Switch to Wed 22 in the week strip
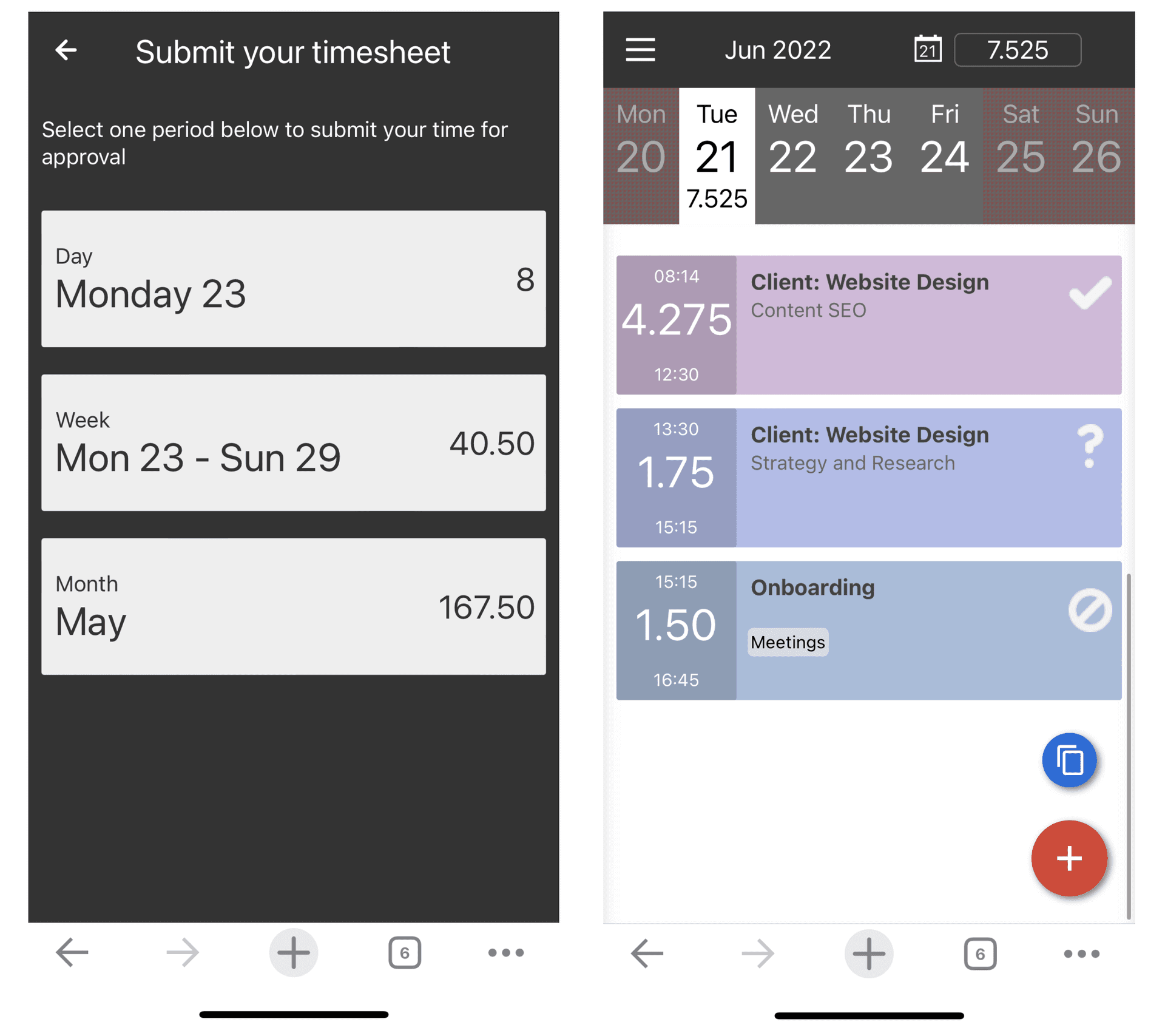This screenshot has width=1165, height=1036. 792,146
